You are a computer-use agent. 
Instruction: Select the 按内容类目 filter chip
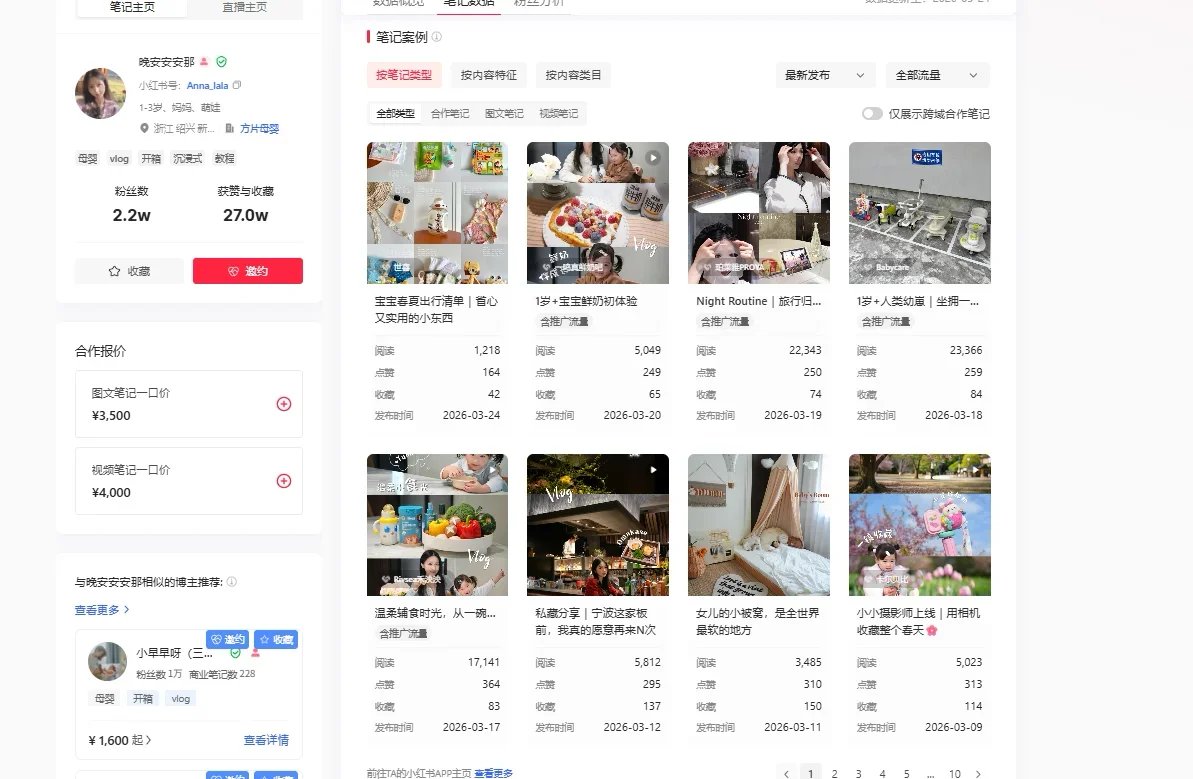[x=573, y=75]
